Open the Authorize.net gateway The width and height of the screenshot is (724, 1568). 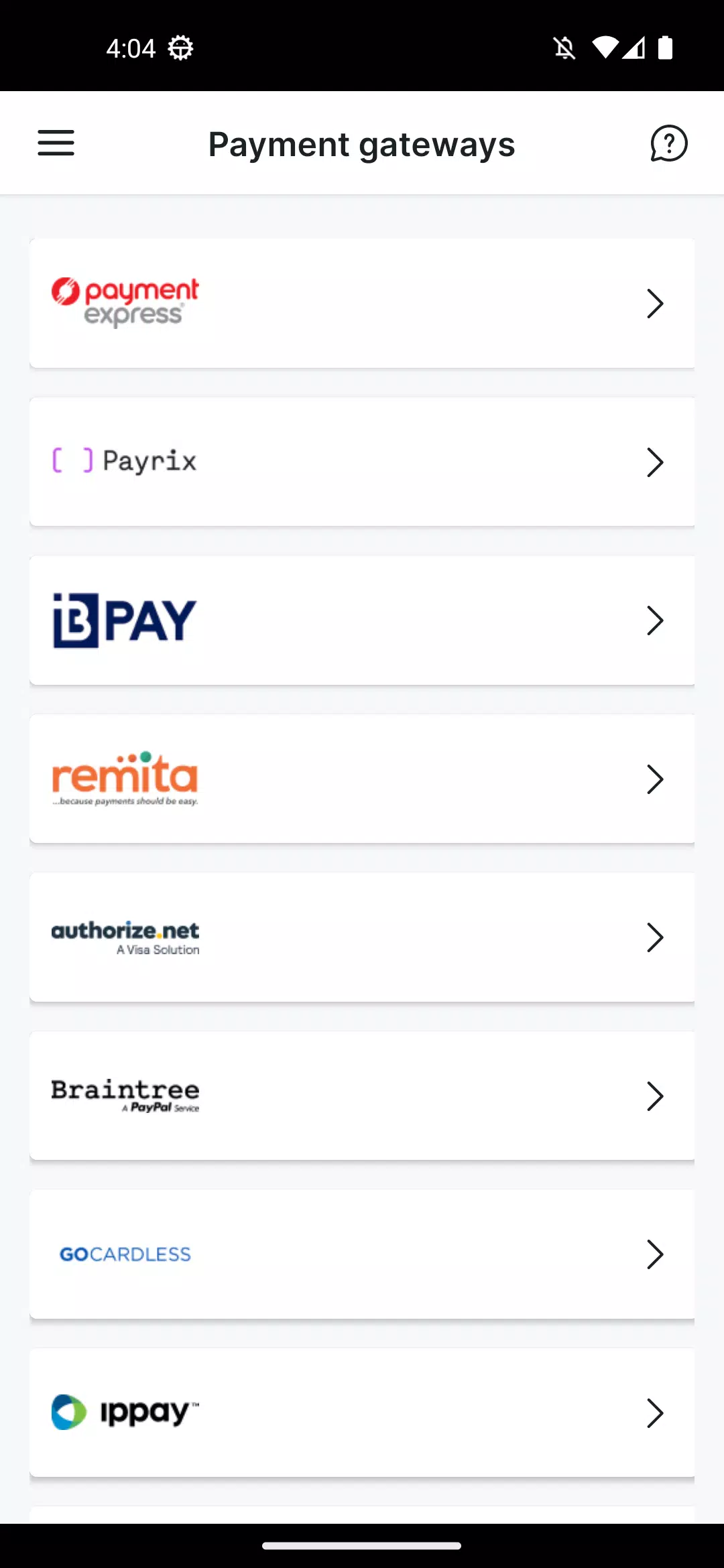click(x=362, y=937)
